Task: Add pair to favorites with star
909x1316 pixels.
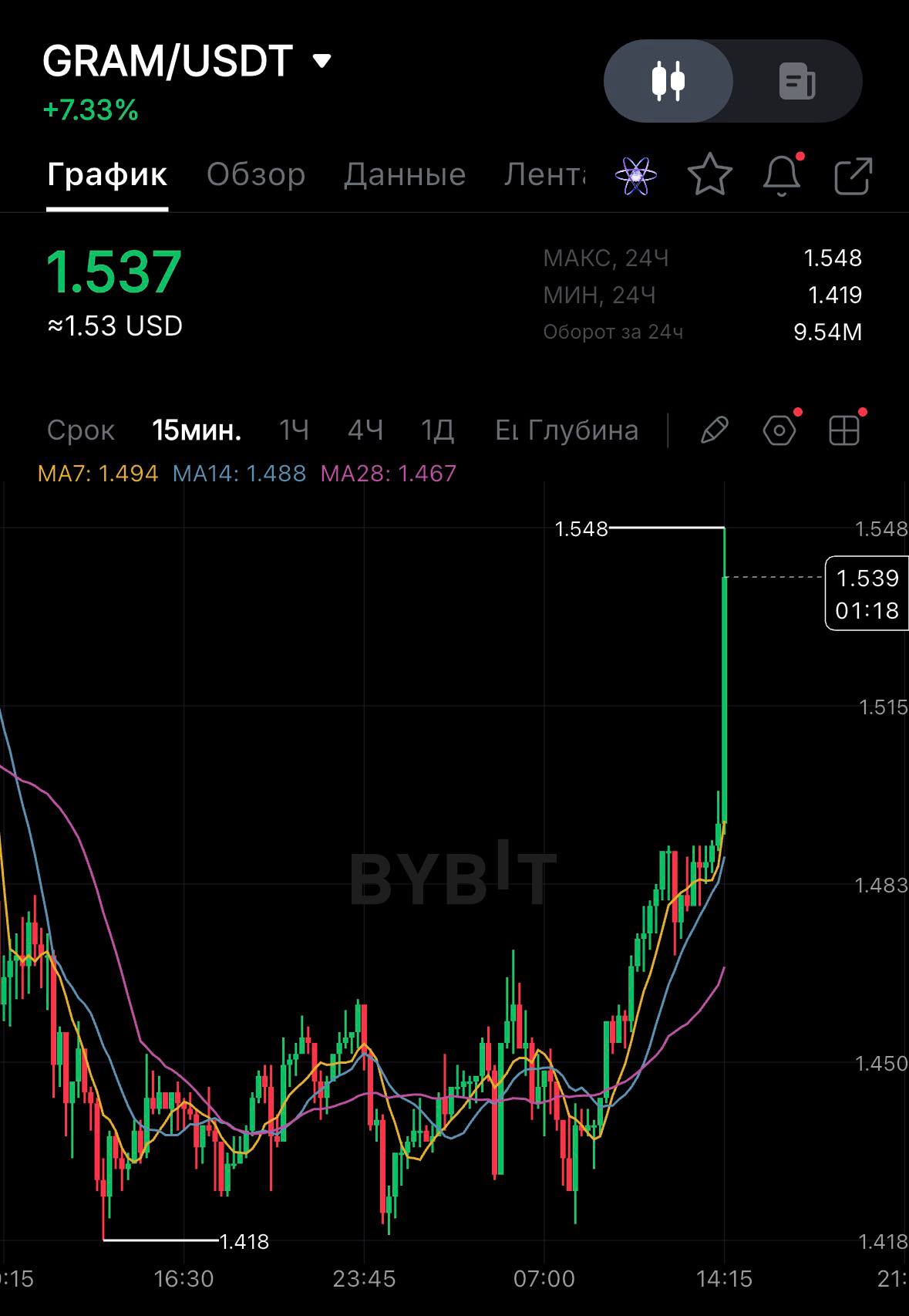Action: pos(709,175)
